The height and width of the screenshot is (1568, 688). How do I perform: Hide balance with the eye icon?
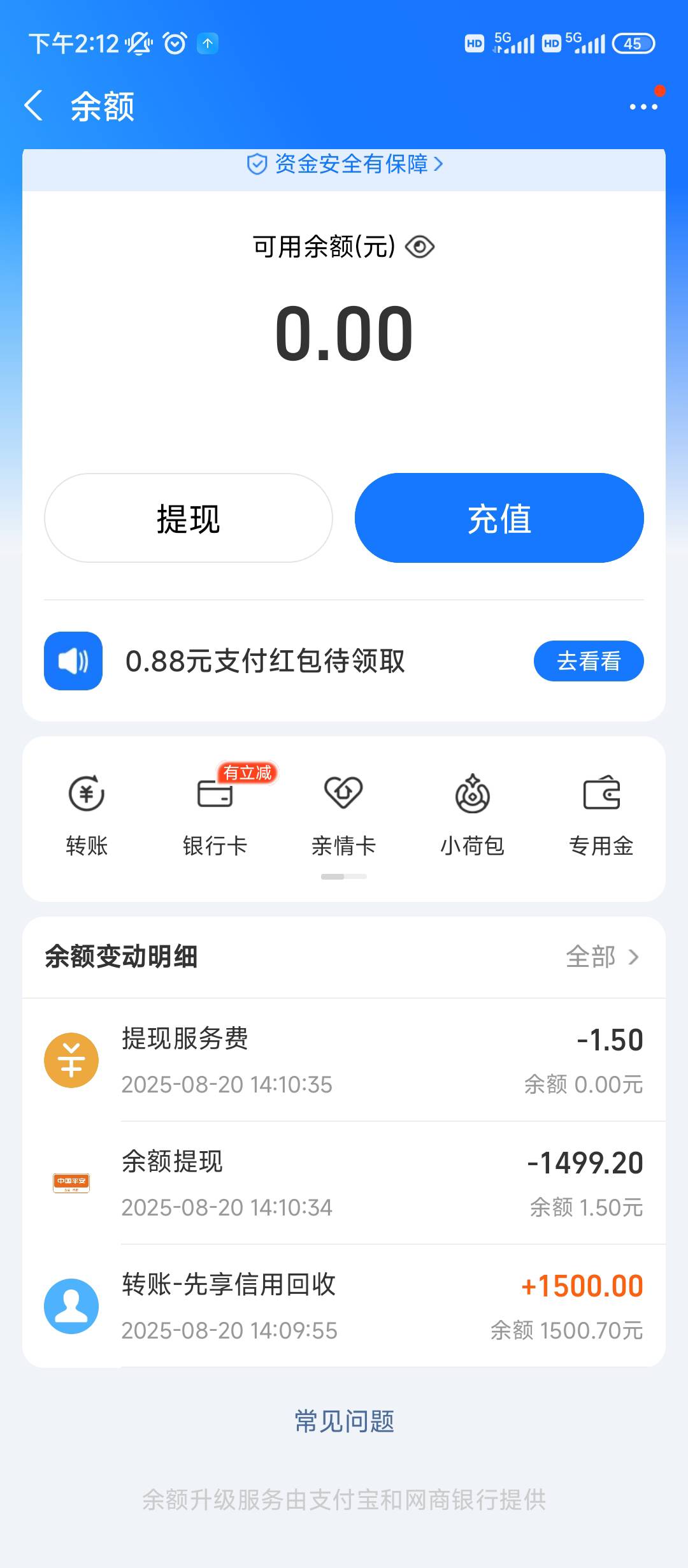click(x=420, y=247)
